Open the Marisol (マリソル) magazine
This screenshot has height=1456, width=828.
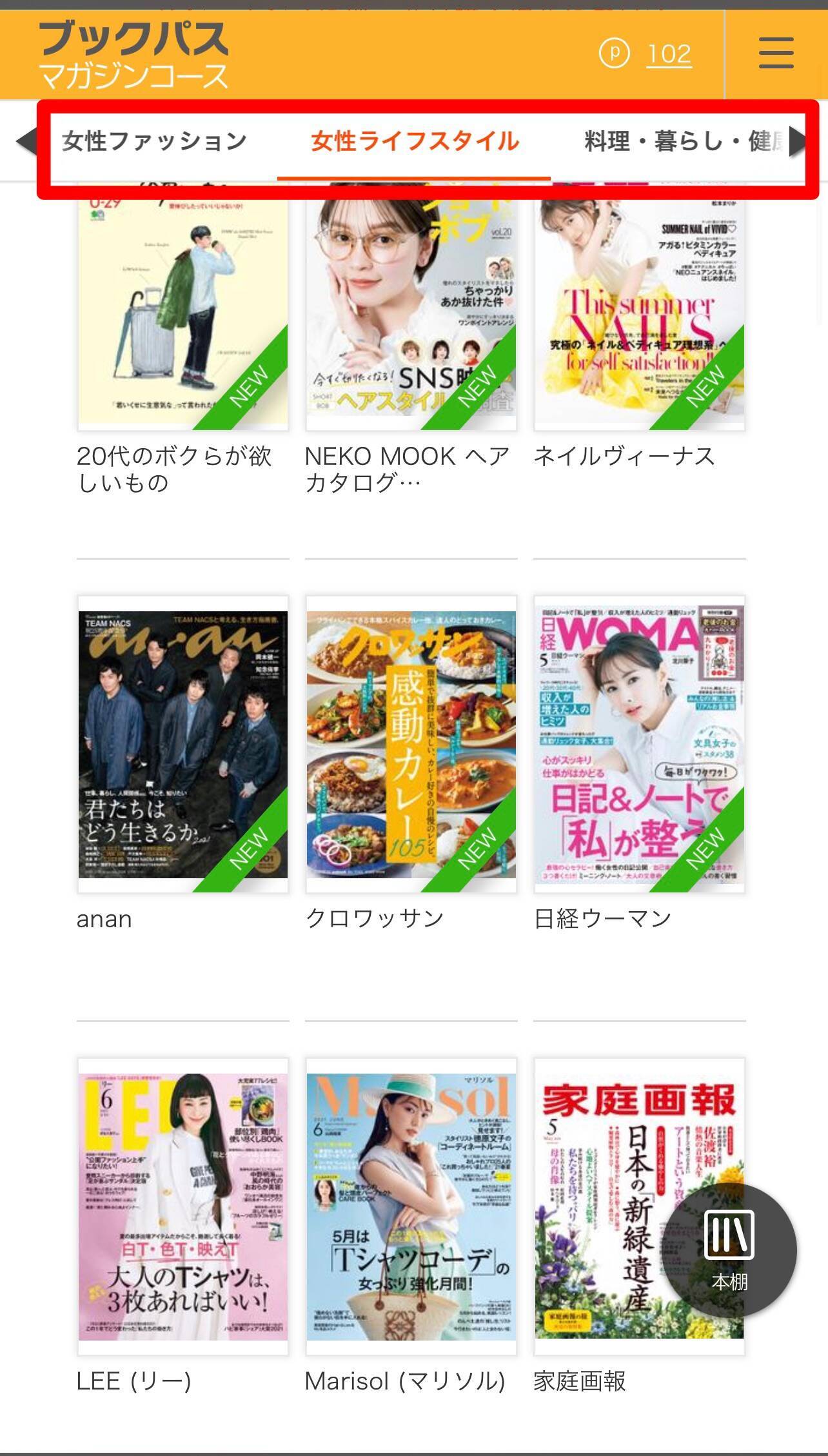(x=411, y=1206)
